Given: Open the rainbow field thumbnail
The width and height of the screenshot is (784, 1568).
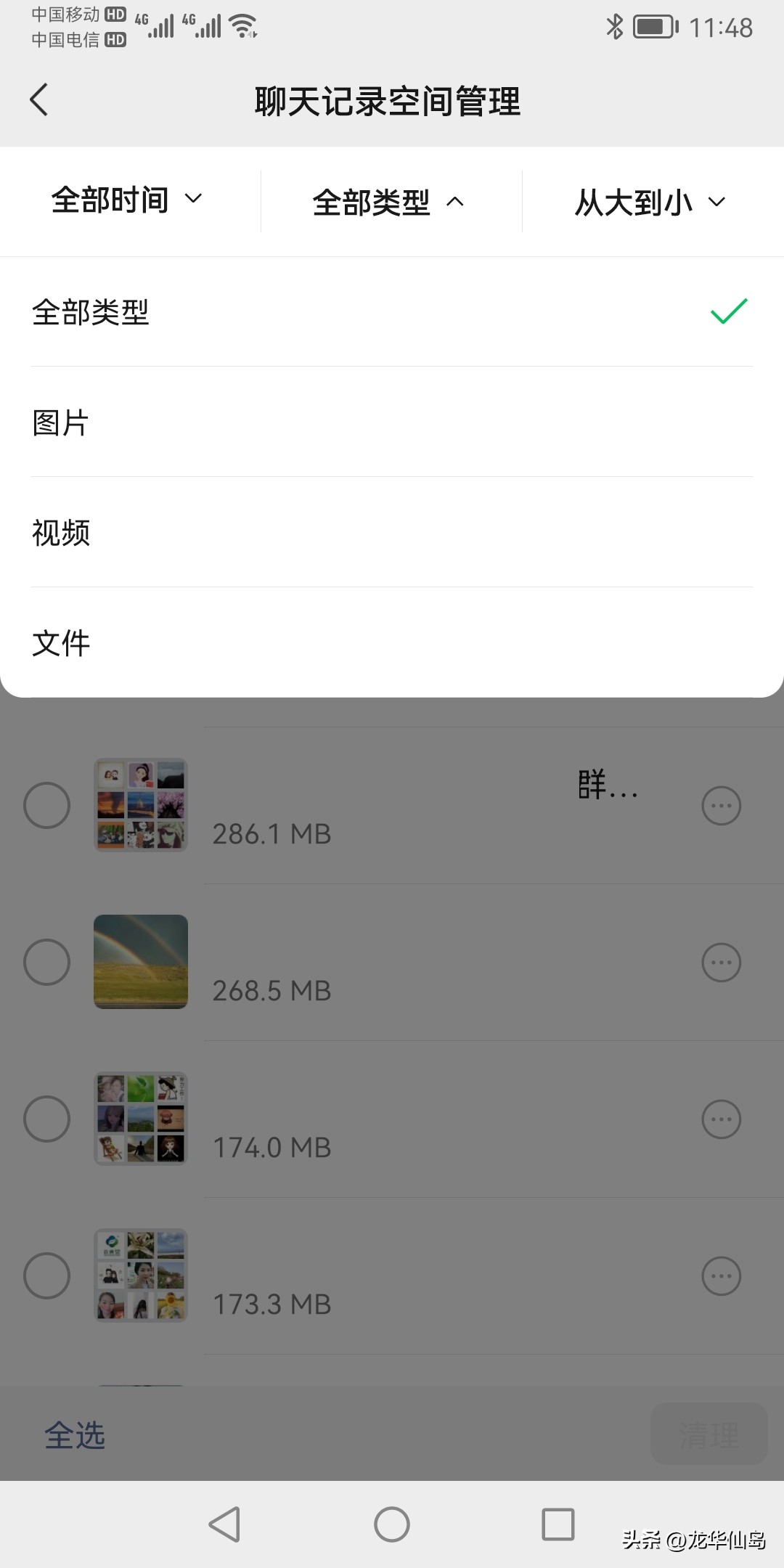Looking at the screenshot, I should (x=140, y=962).
